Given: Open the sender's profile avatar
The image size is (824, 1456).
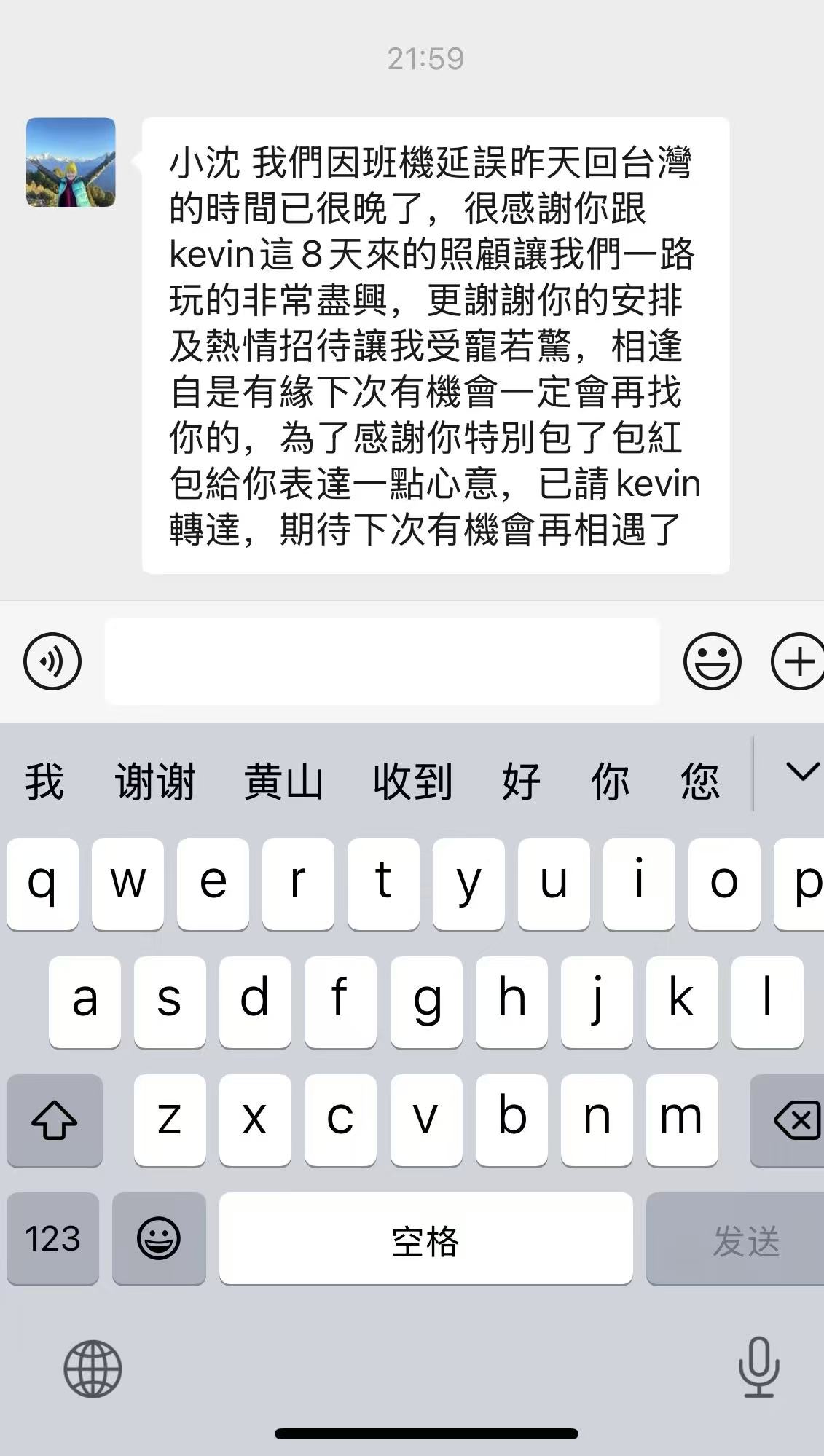Looking at the screenshot, I should click(x=71, y=162).
